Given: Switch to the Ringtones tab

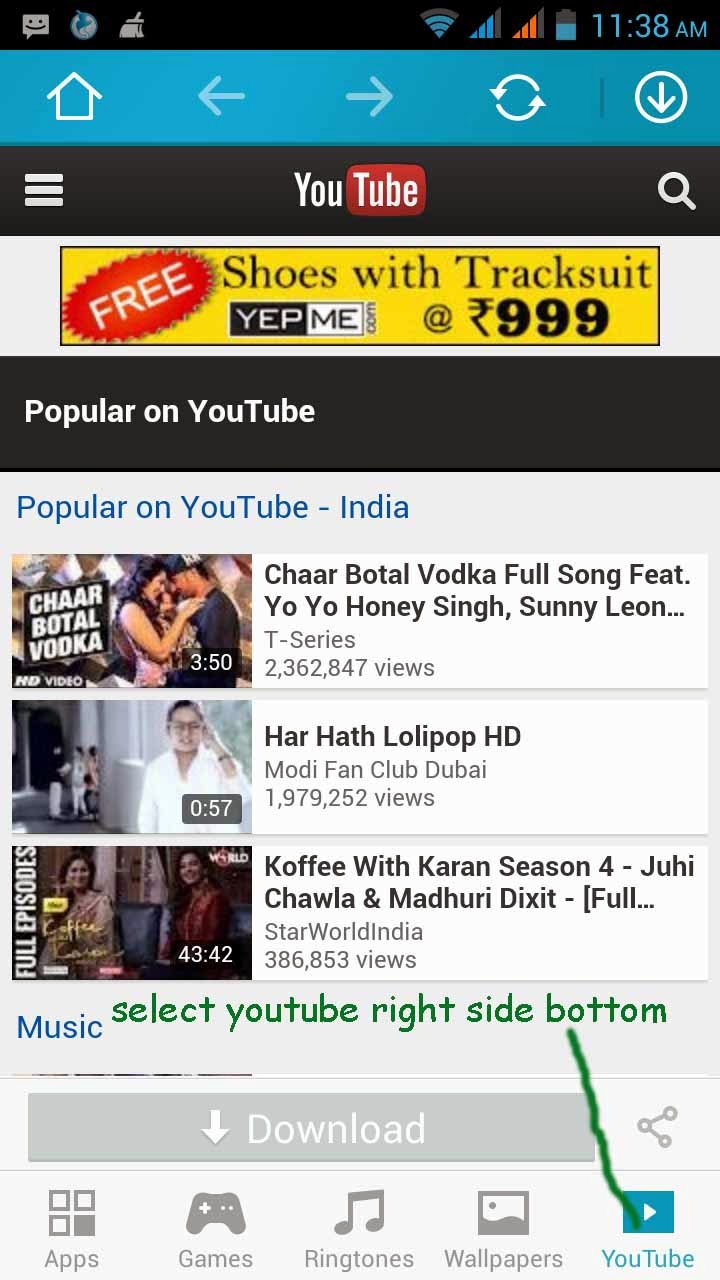Looking at the screenshot, I should pos(359,1228).
